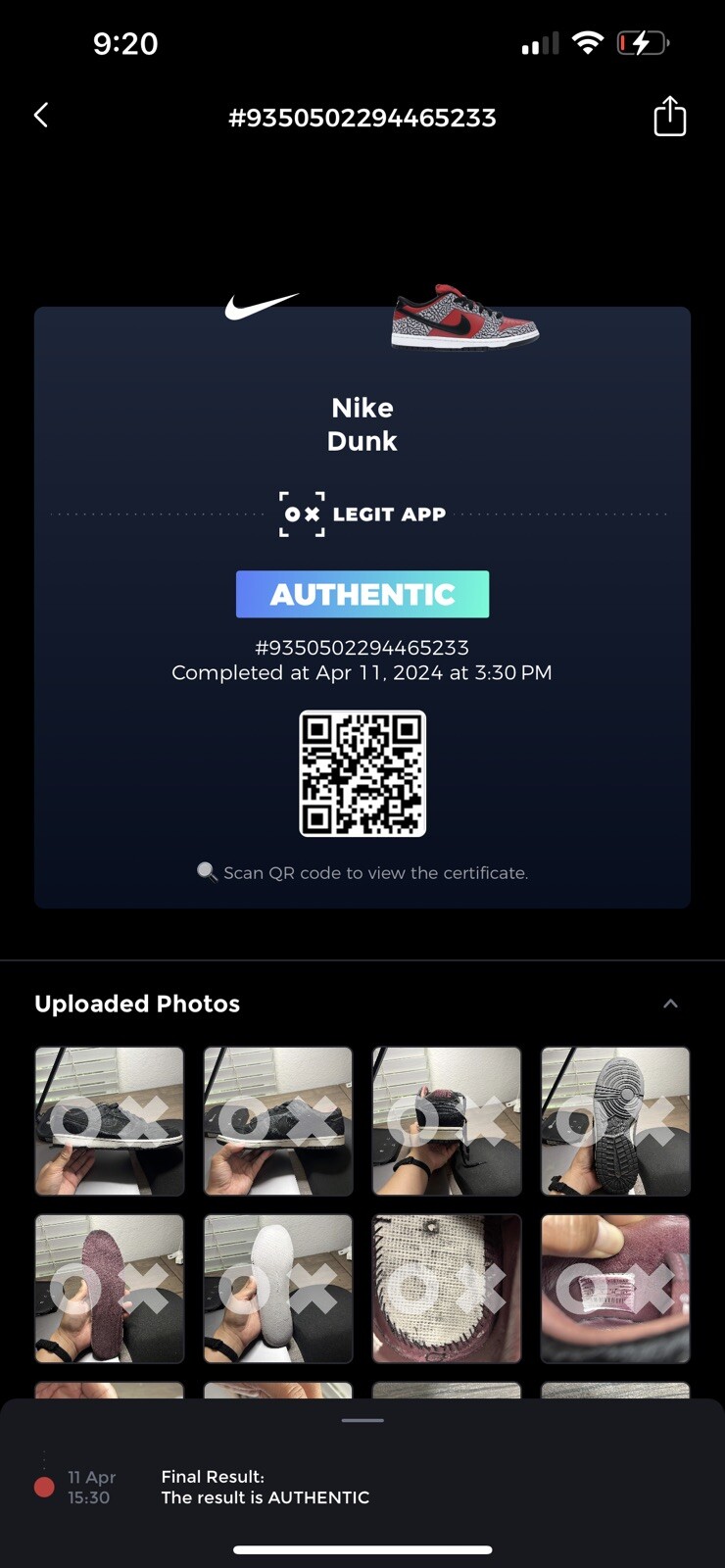The width and height of the screenshot is (725, 1568).
Task: Open the first uploaded side-view shoe photo
Action: (110, 1121)
